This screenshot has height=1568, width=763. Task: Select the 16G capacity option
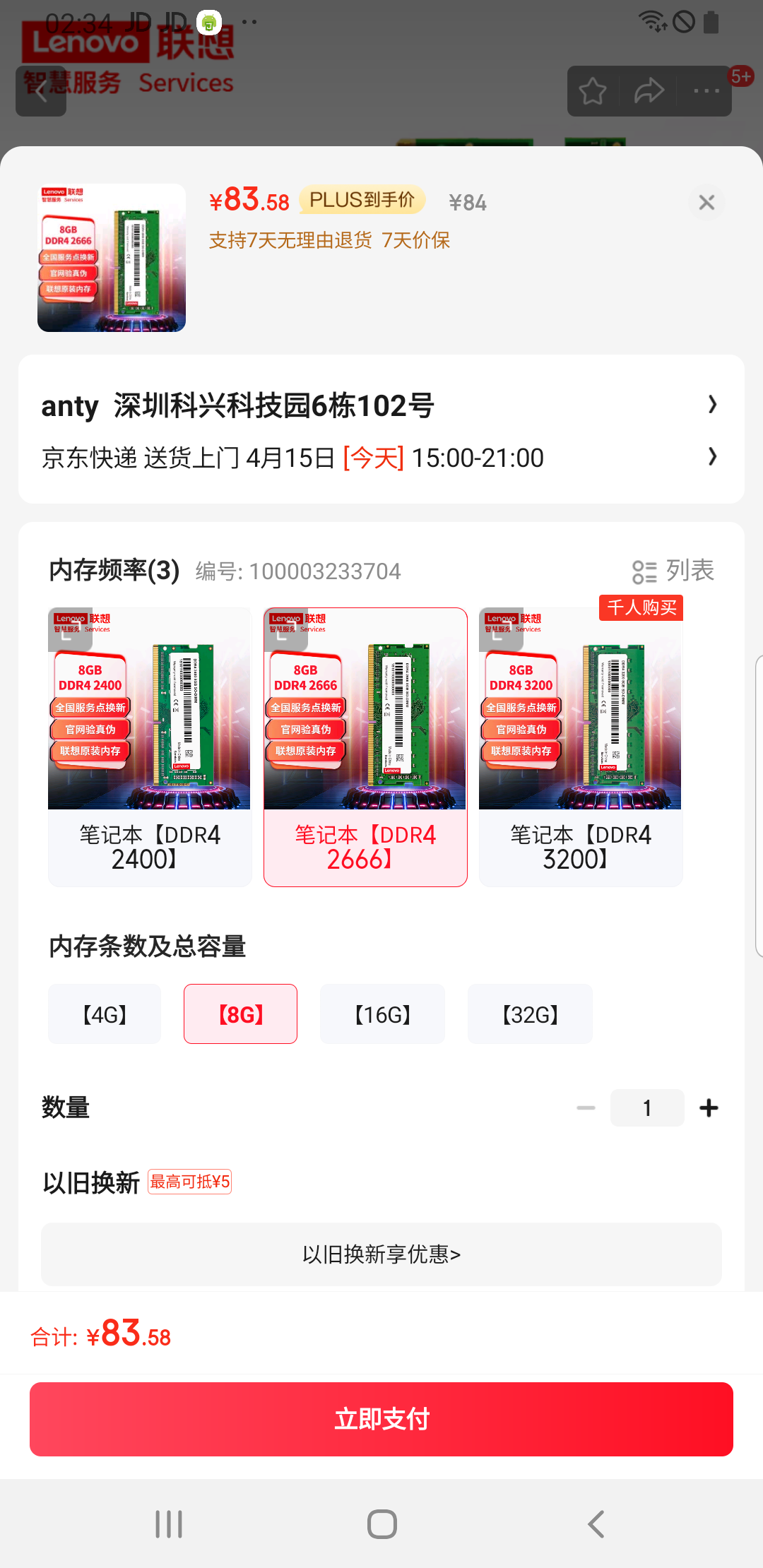382,1014
